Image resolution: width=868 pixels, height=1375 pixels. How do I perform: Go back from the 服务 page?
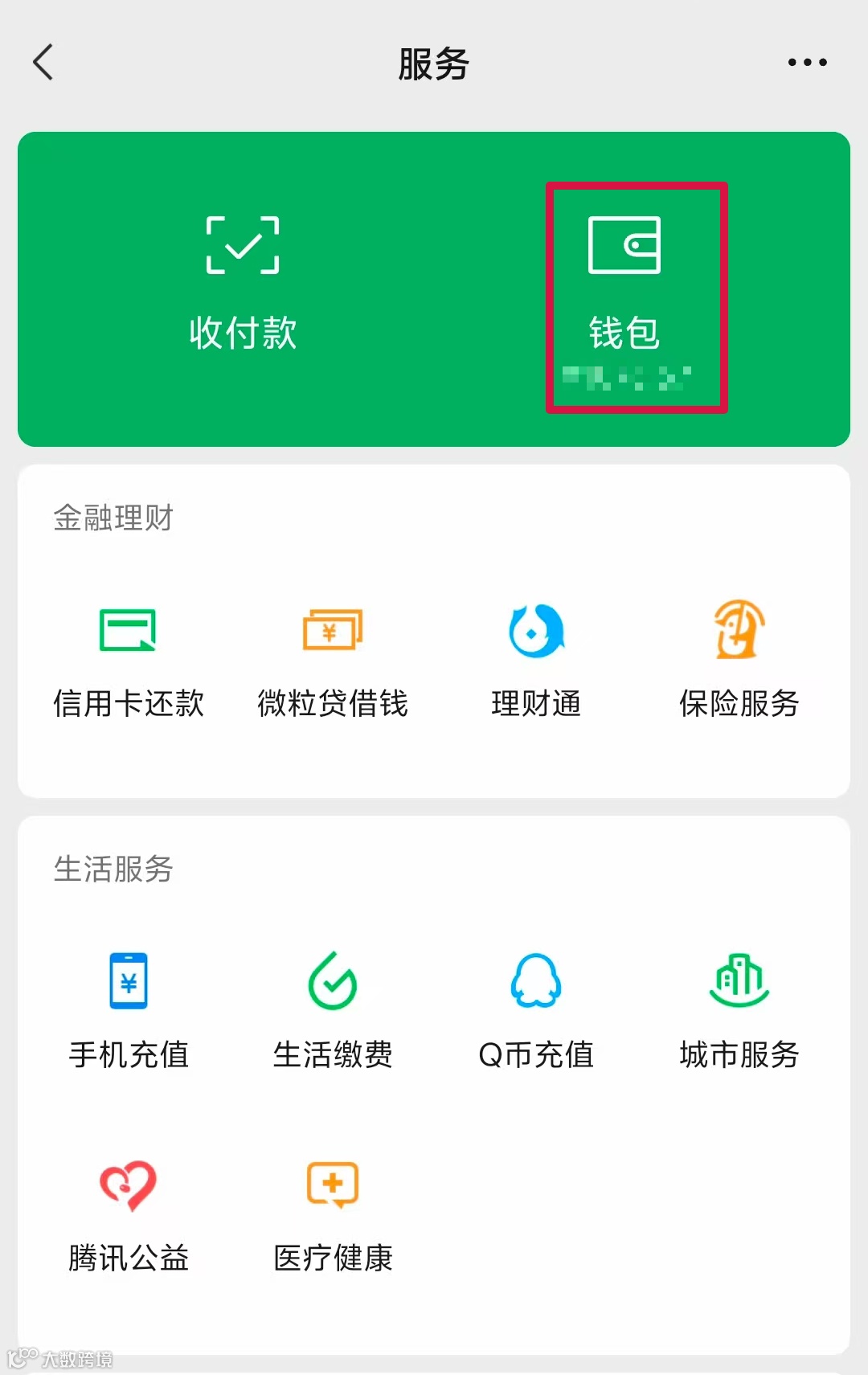coord(43,63)
